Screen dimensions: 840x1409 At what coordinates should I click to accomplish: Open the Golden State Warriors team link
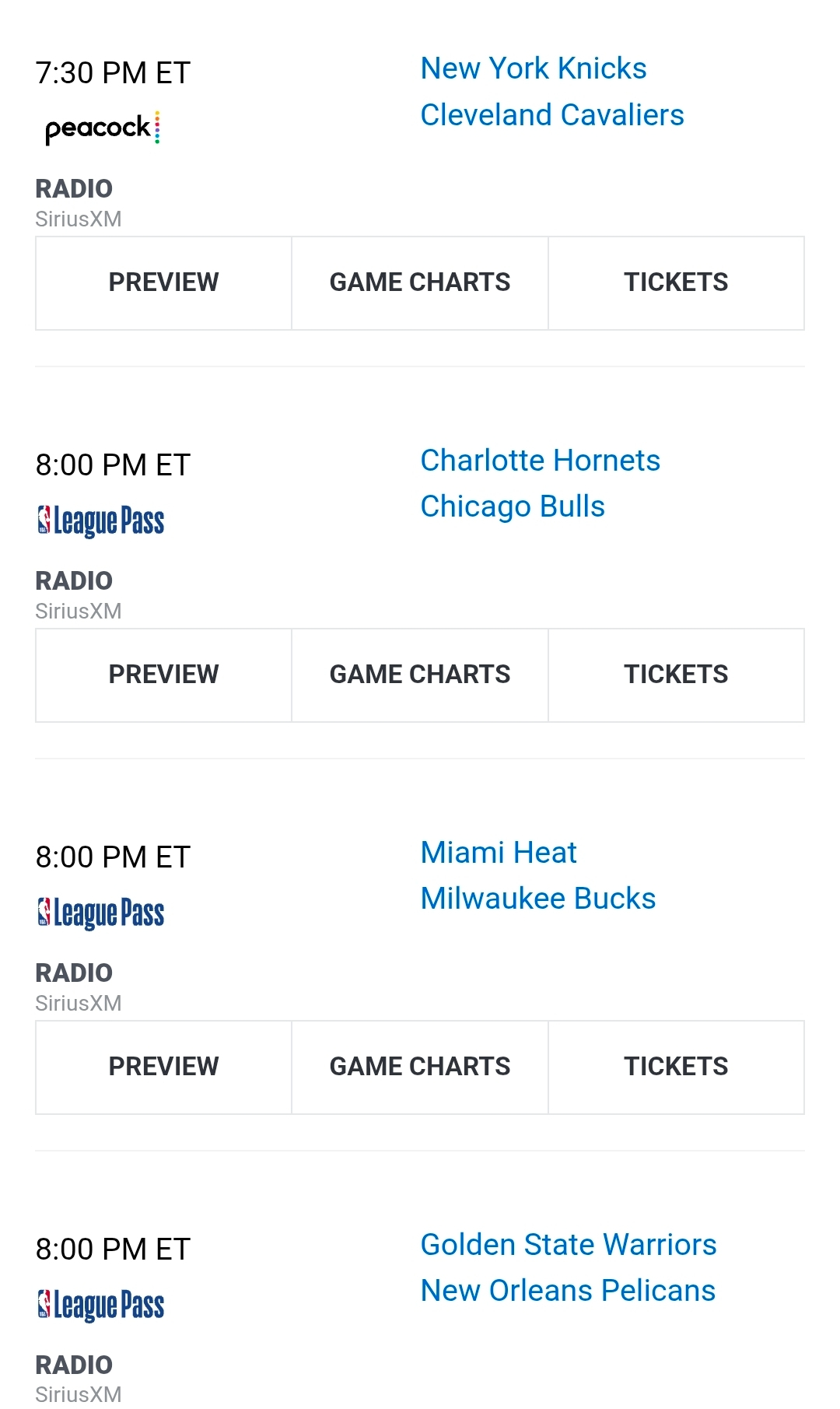[568, 1245]
